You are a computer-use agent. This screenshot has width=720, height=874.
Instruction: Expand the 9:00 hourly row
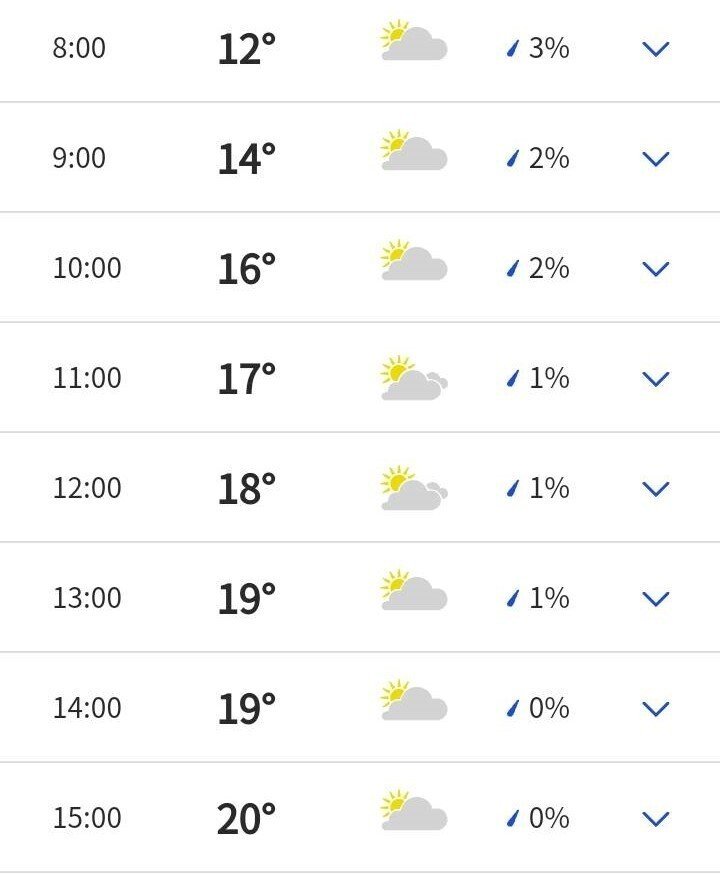(655, 159)
